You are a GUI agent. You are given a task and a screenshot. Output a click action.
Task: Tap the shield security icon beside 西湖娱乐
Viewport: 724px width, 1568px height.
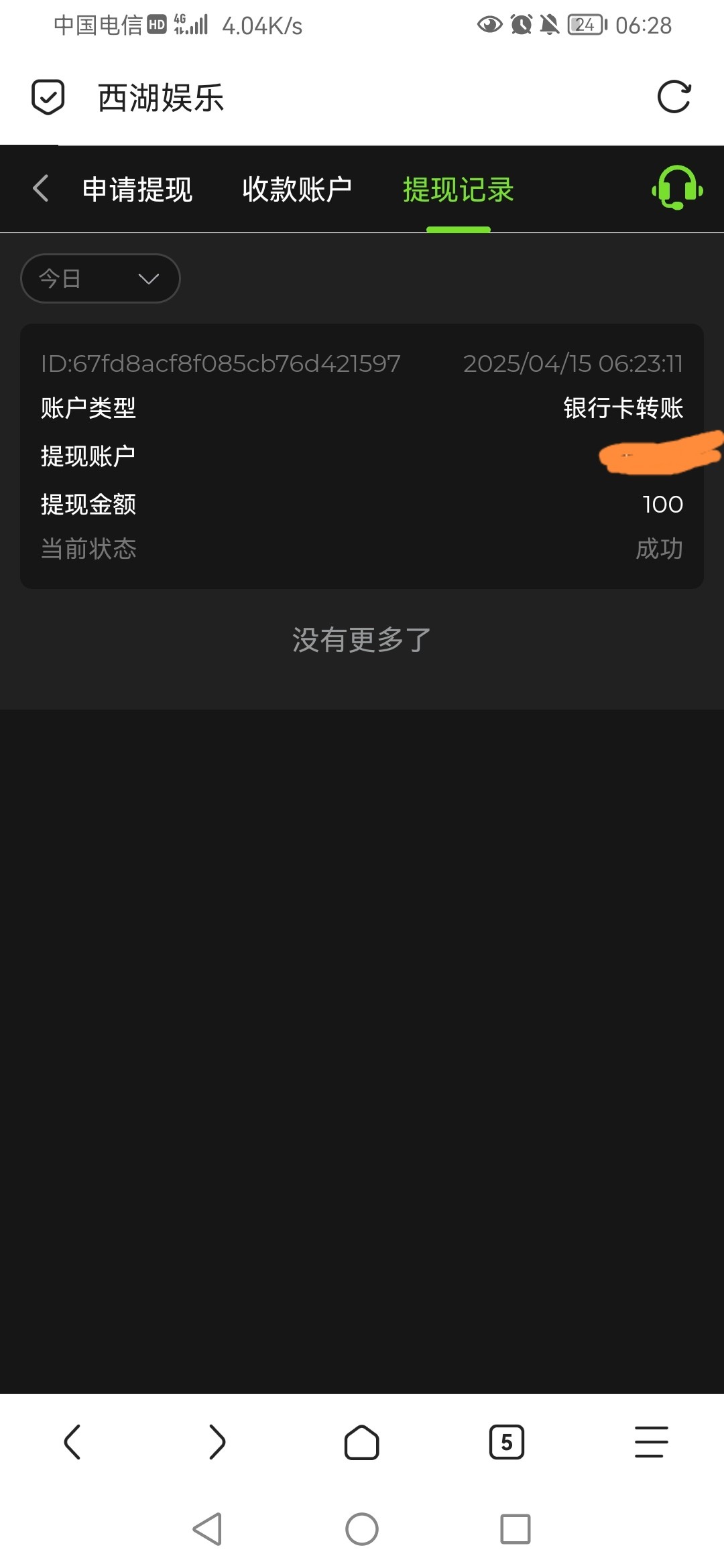(x=48, y=97)
